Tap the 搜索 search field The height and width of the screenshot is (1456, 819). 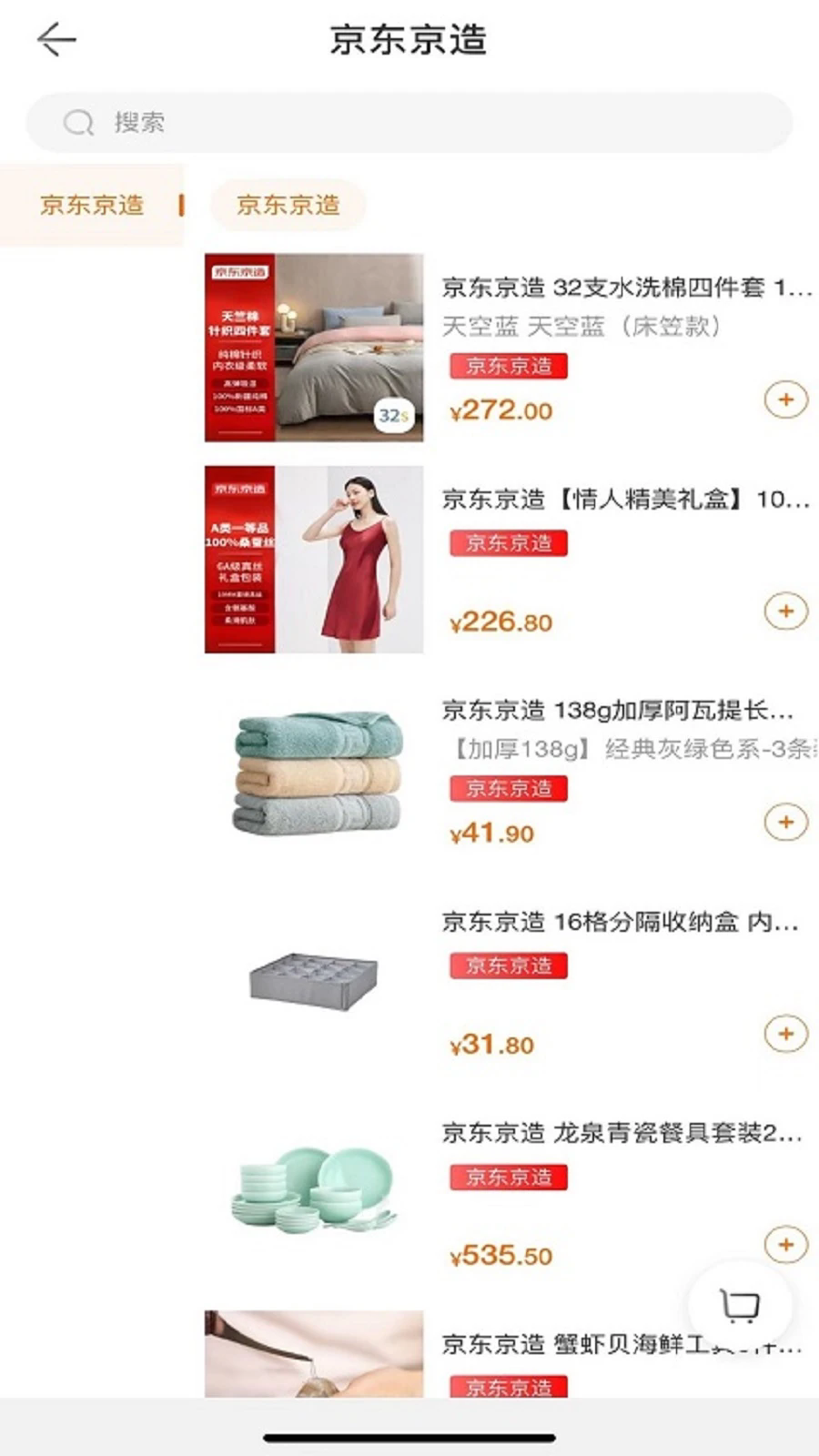pos(409,123)
